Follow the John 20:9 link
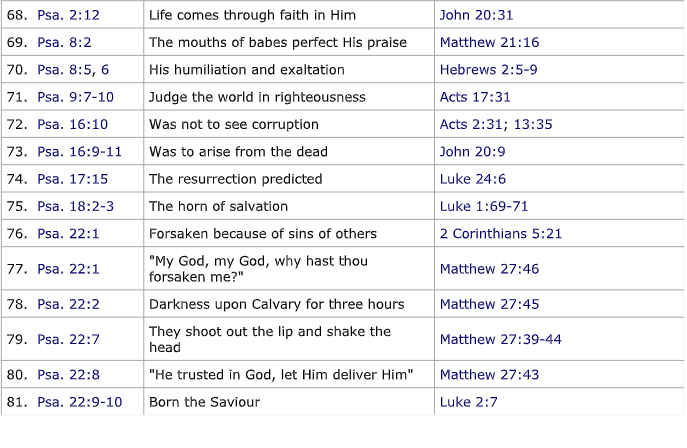687x448 pixels. 472,152
